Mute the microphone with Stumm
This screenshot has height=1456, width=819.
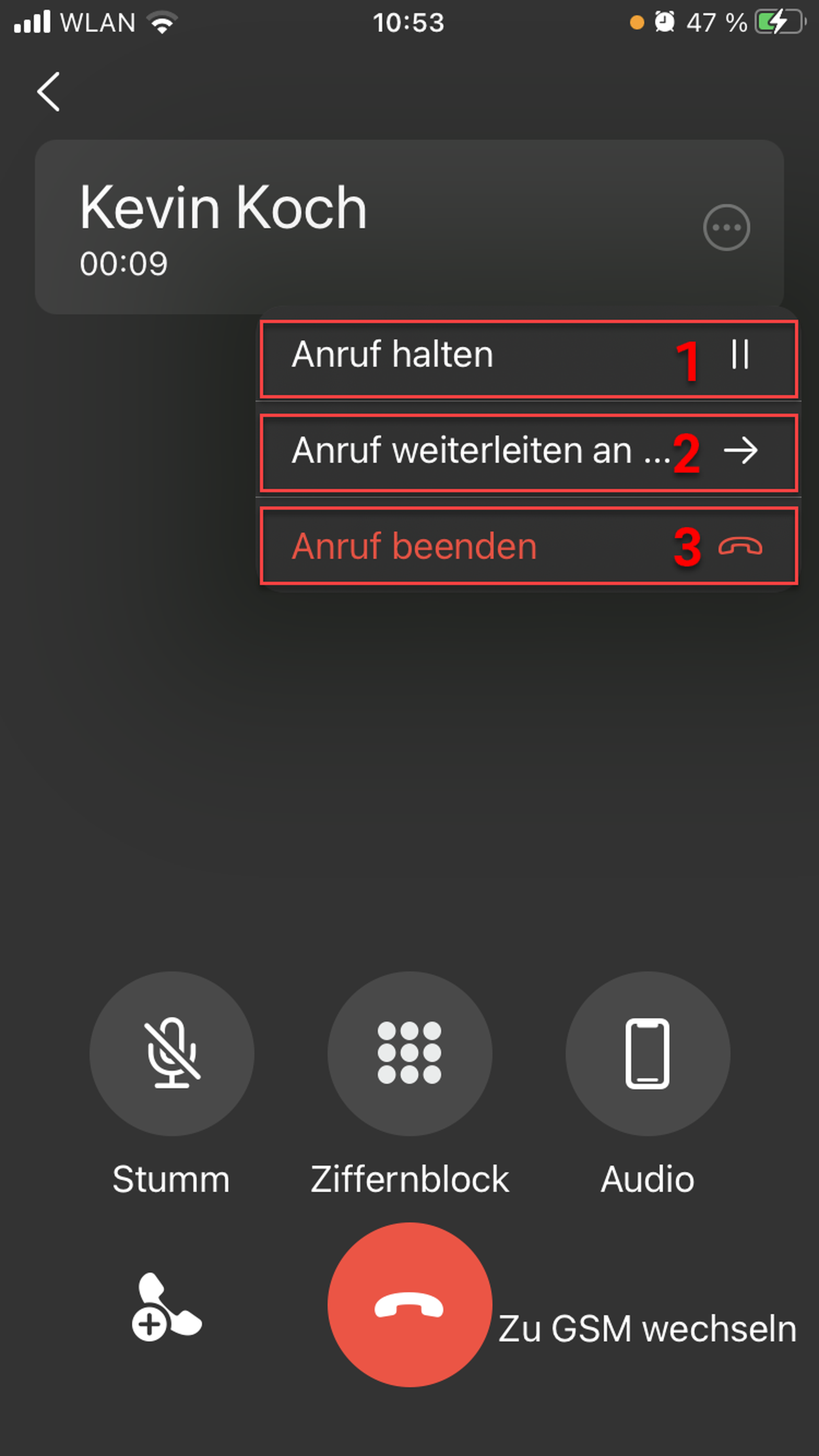click(x=172, y=1054)
